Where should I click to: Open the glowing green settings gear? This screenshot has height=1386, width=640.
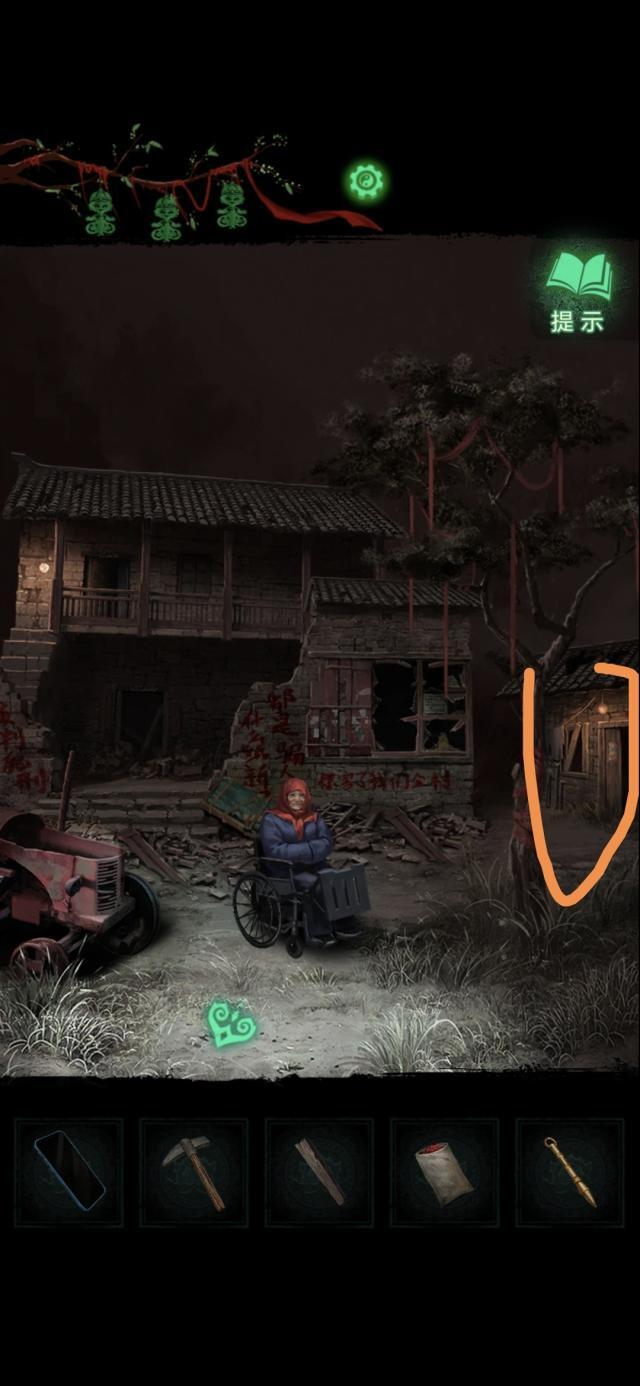[365, 181]
